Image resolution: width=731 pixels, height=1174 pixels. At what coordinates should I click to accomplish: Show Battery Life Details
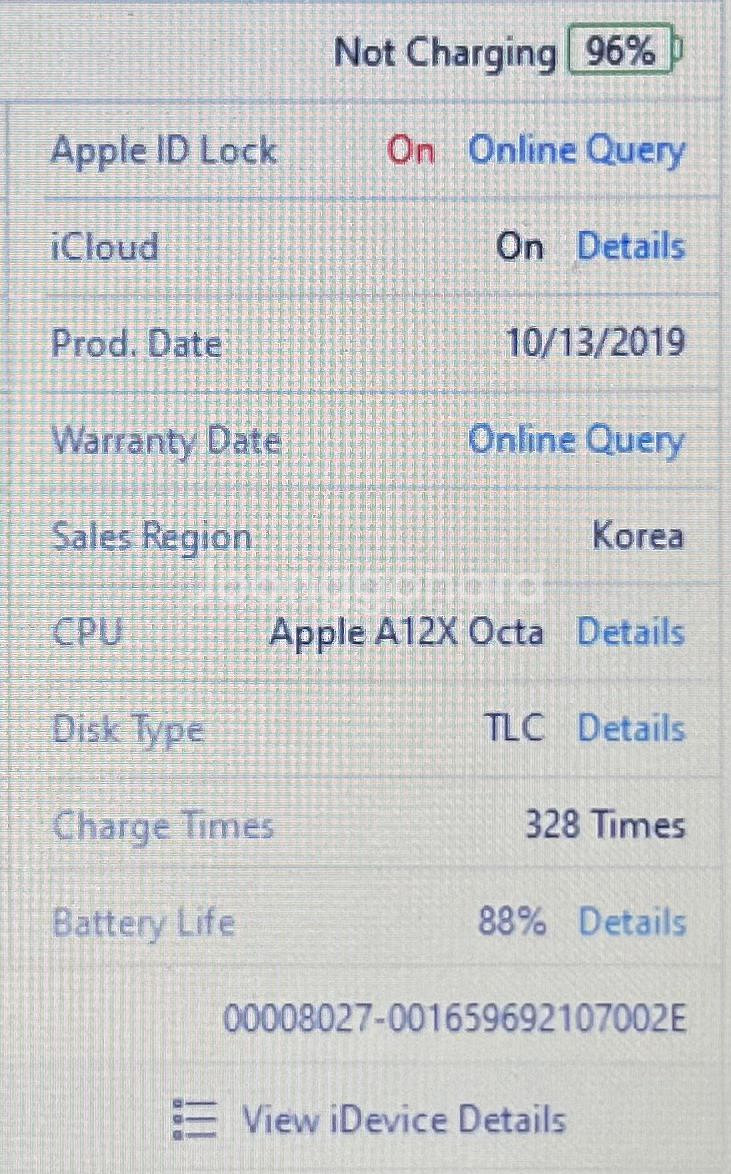pos(632,922)
